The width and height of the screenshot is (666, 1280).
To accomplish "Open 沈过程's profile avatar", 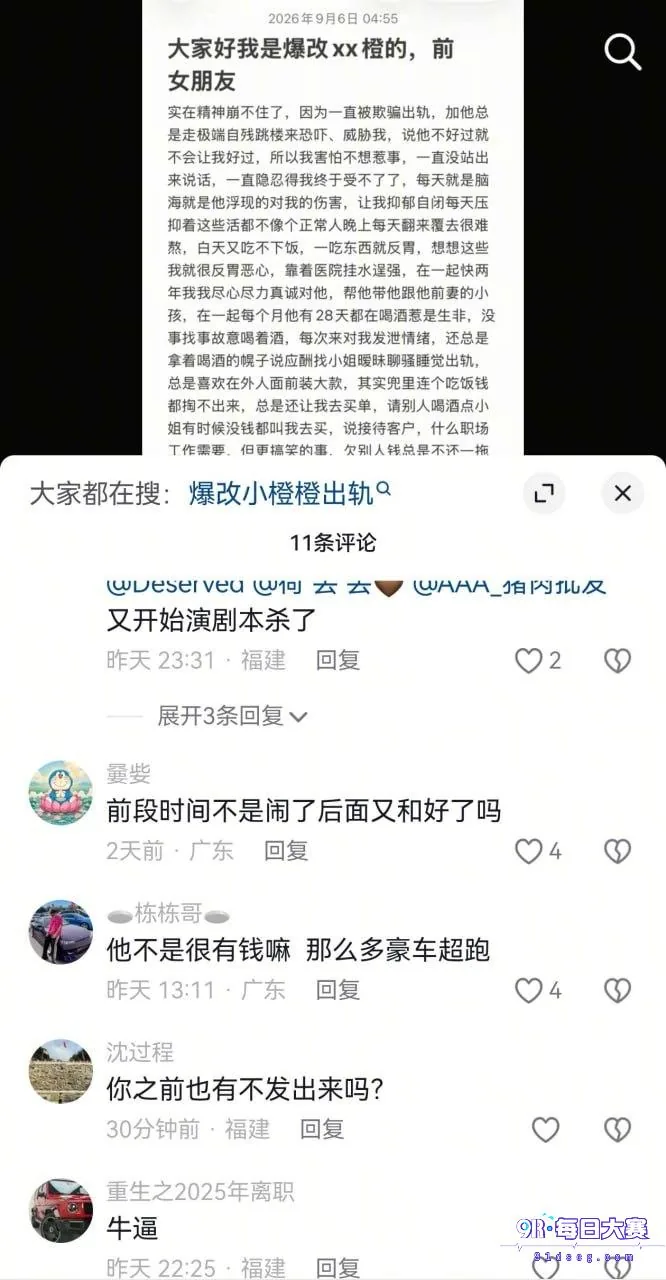I will (x=60, y=1072).
